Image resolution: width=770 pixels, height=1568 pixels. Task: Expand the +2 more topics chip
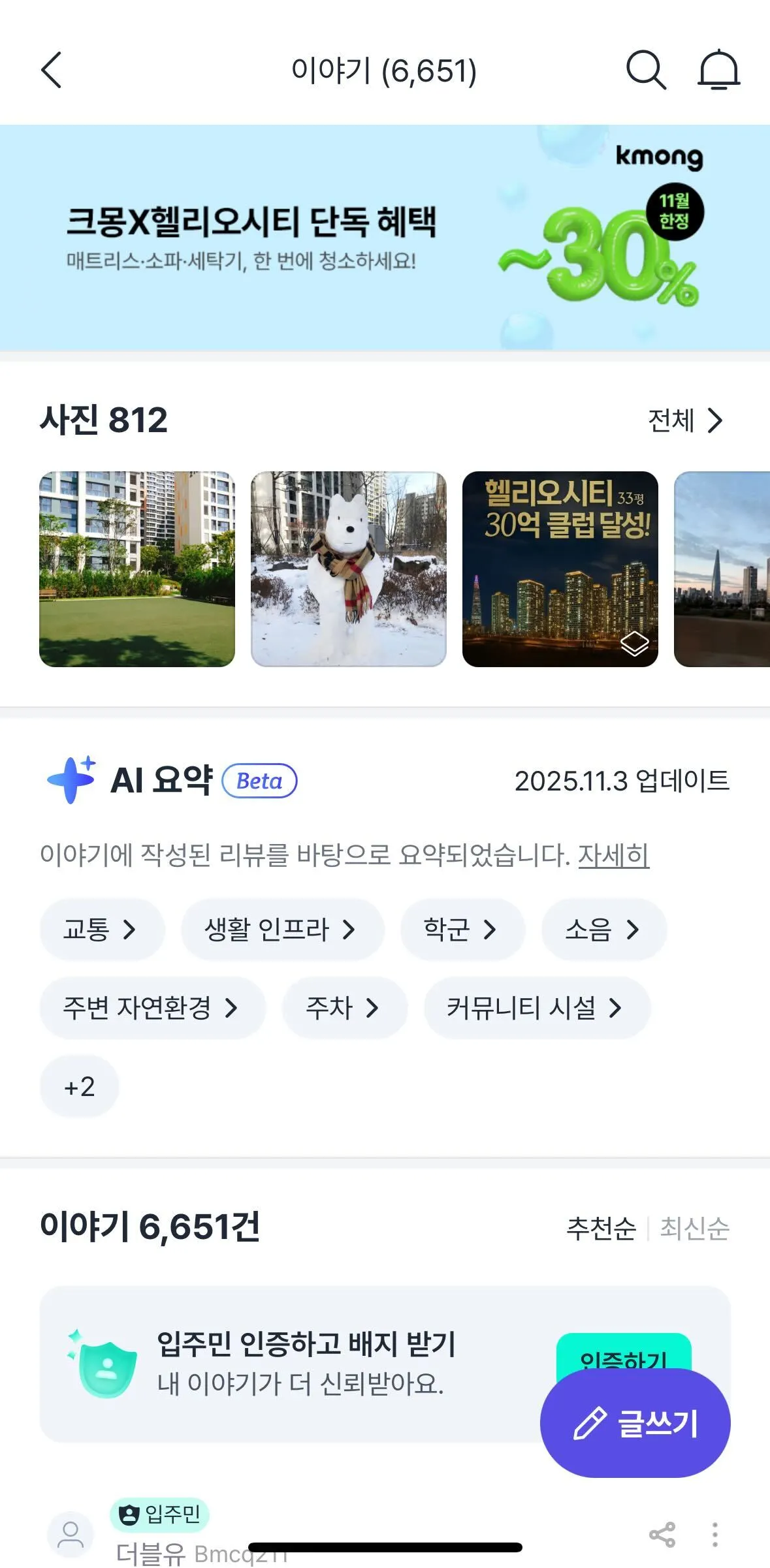pyautogui.click(x=79, y=1086)
